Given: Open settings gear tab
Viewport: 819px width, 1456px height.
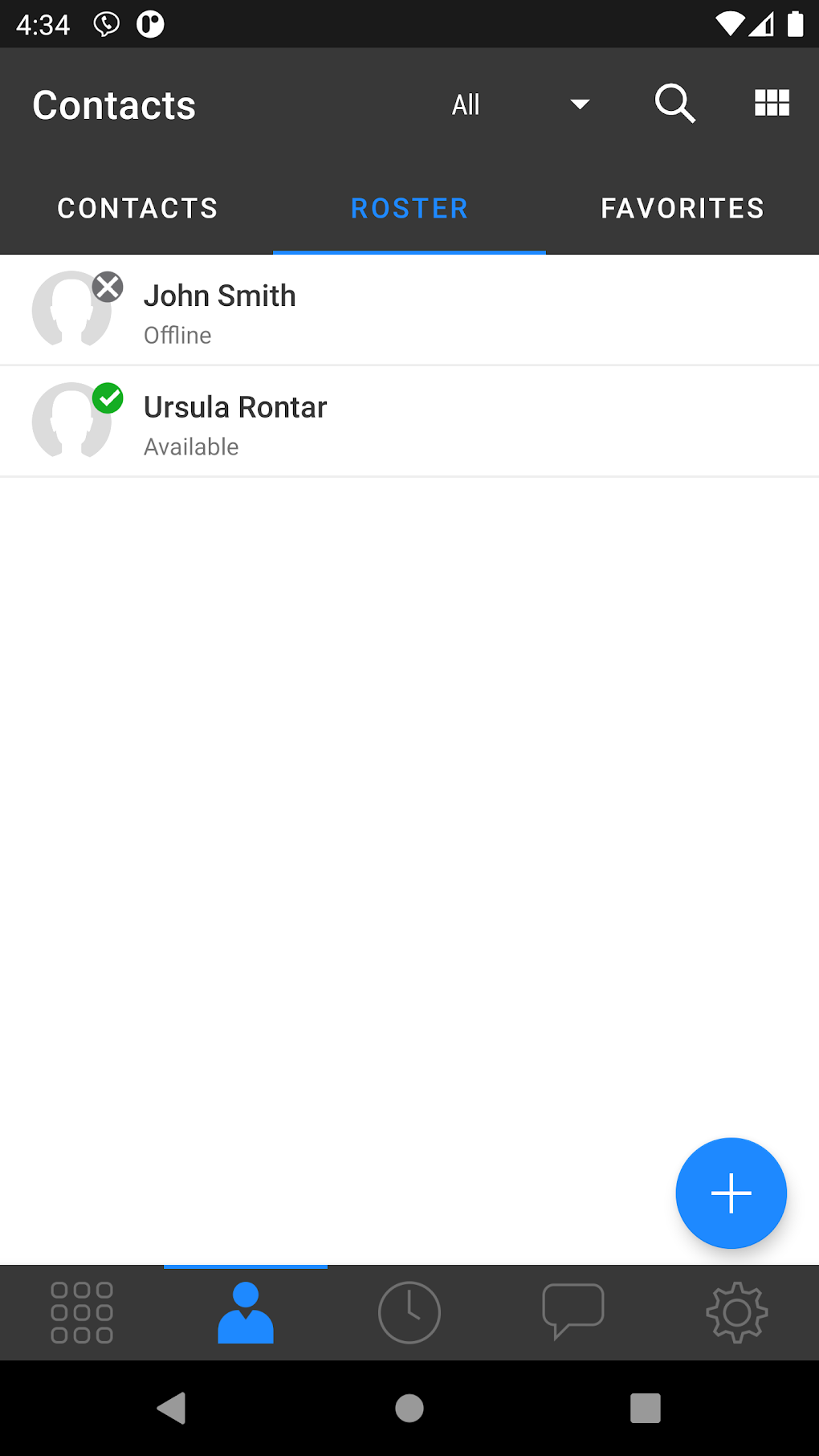Looking at the screenshot, I should point(737,1312).
